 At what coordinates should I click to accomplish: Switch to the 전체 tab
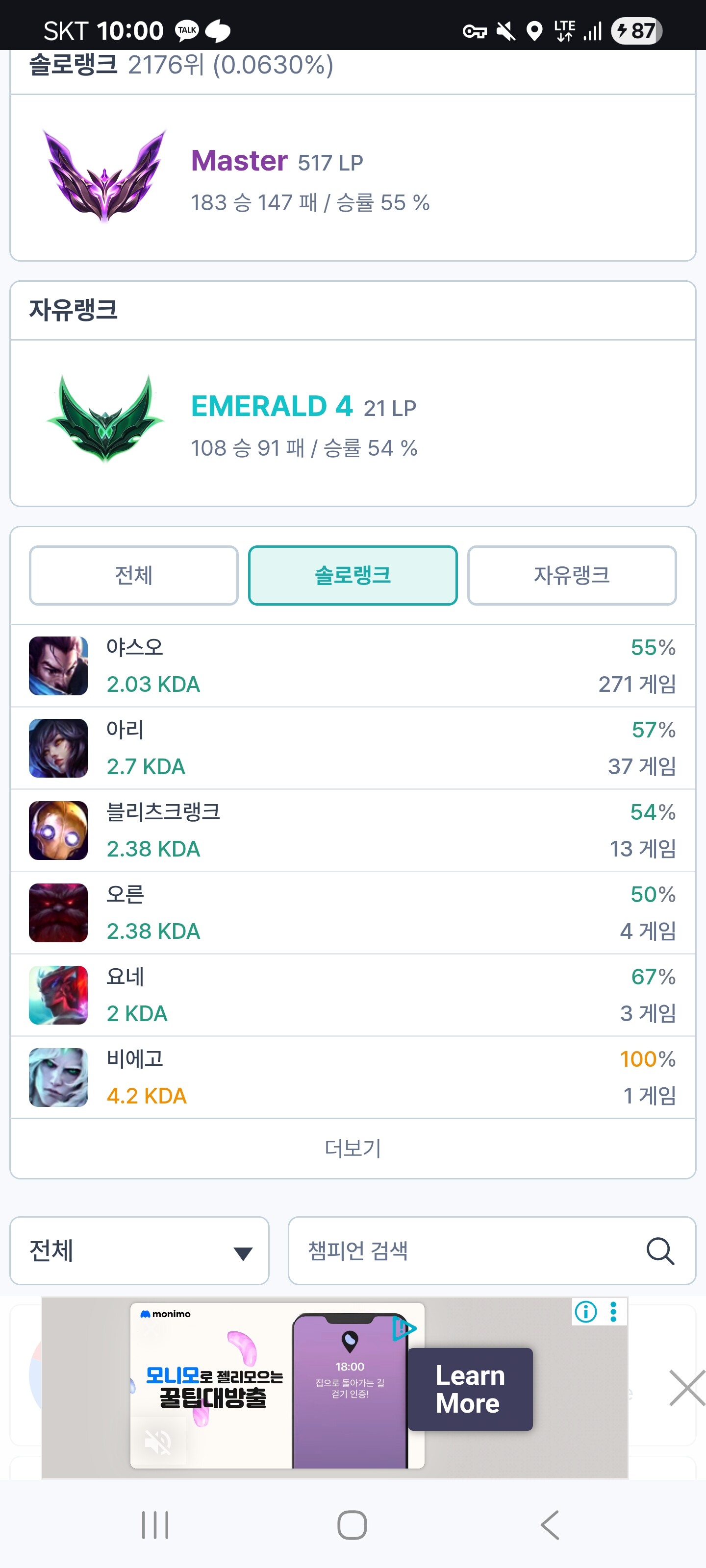point(133,575)
